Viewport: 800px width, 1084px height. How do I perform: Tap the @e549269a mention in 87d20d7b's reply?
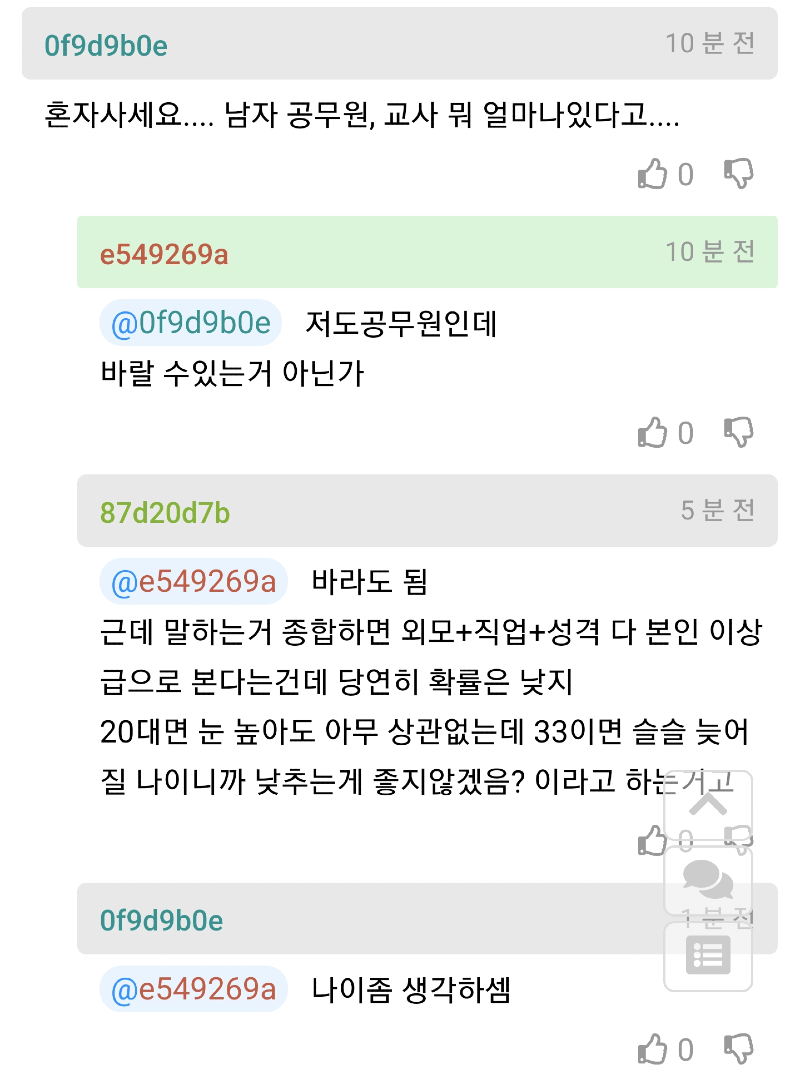coord(193,582)
